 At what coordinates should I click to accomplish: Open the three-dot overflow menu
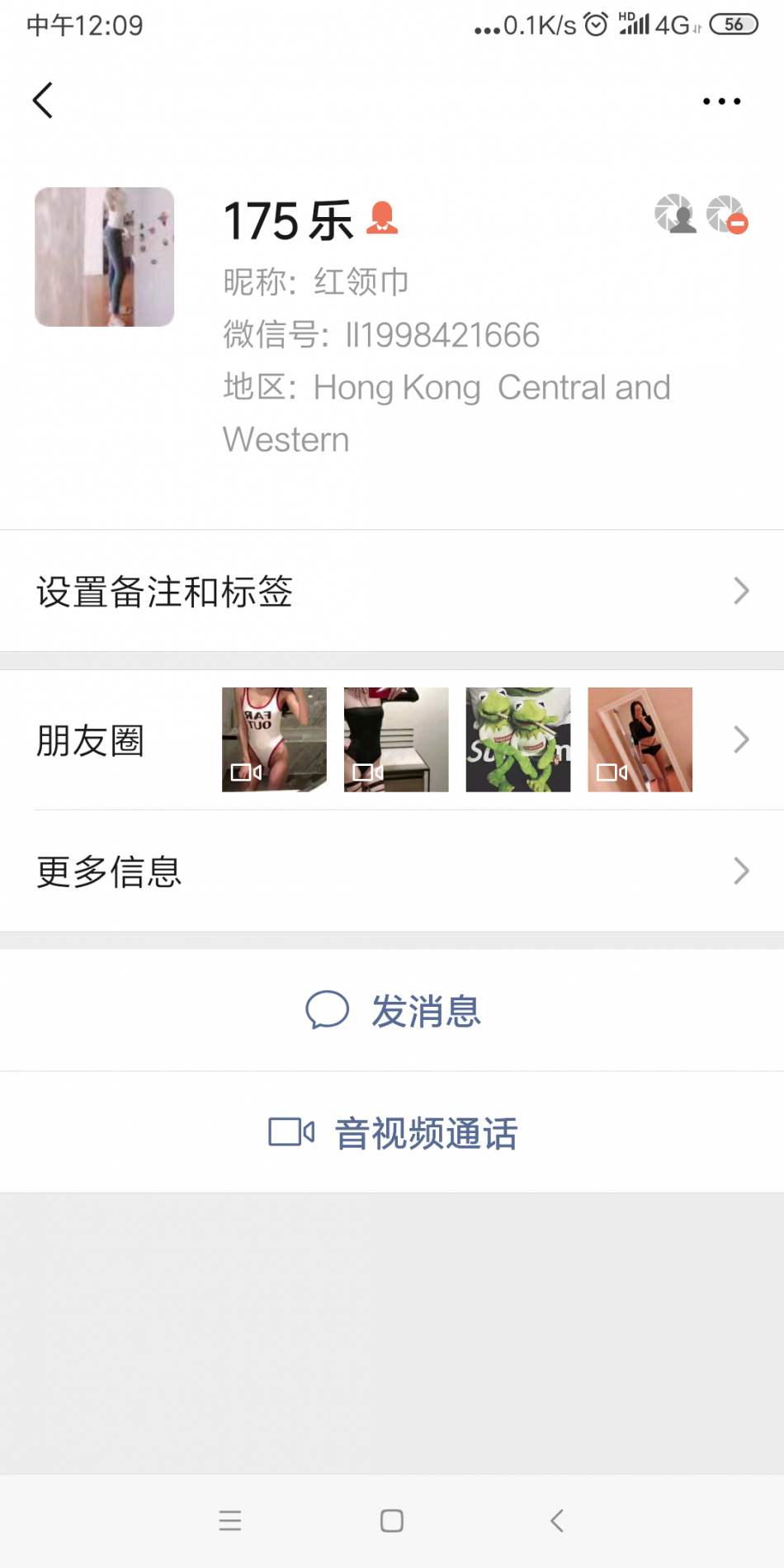click(x=721, y=102)
